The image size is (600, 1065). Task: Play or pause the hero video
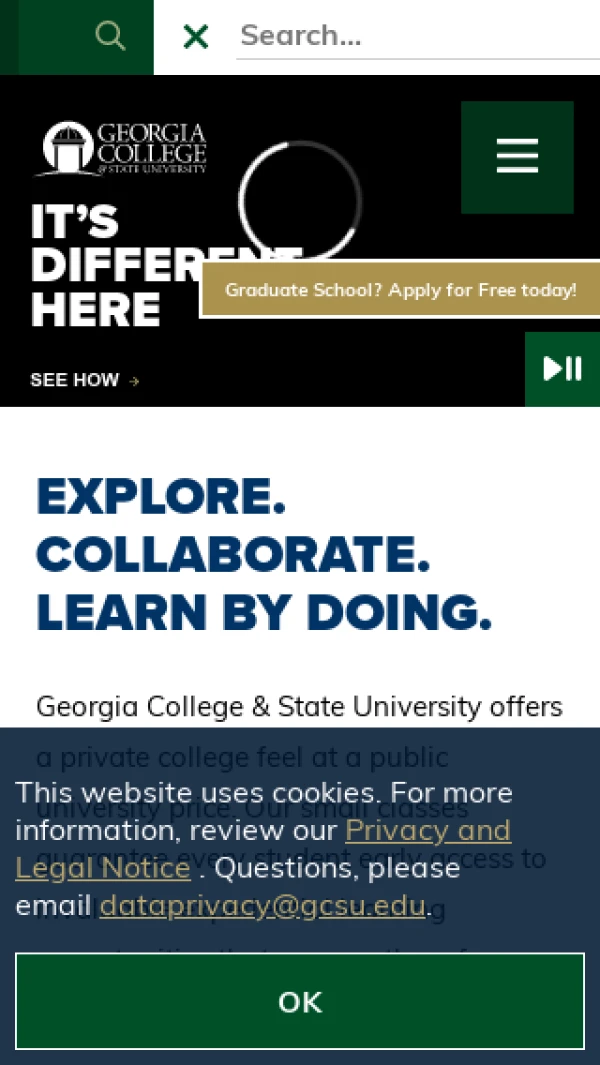coord(562,369)
